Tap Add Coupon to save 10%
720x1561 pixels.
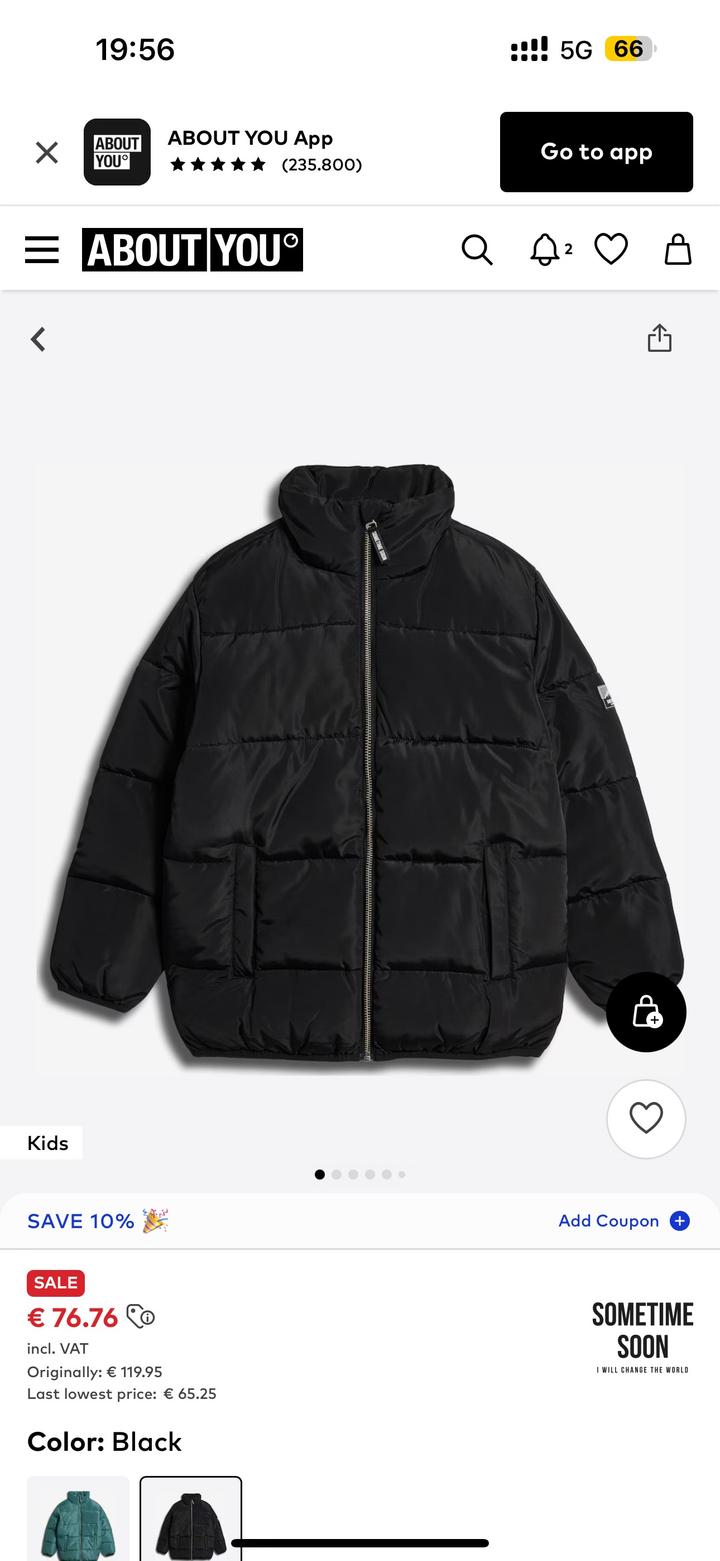(623, 1221)
